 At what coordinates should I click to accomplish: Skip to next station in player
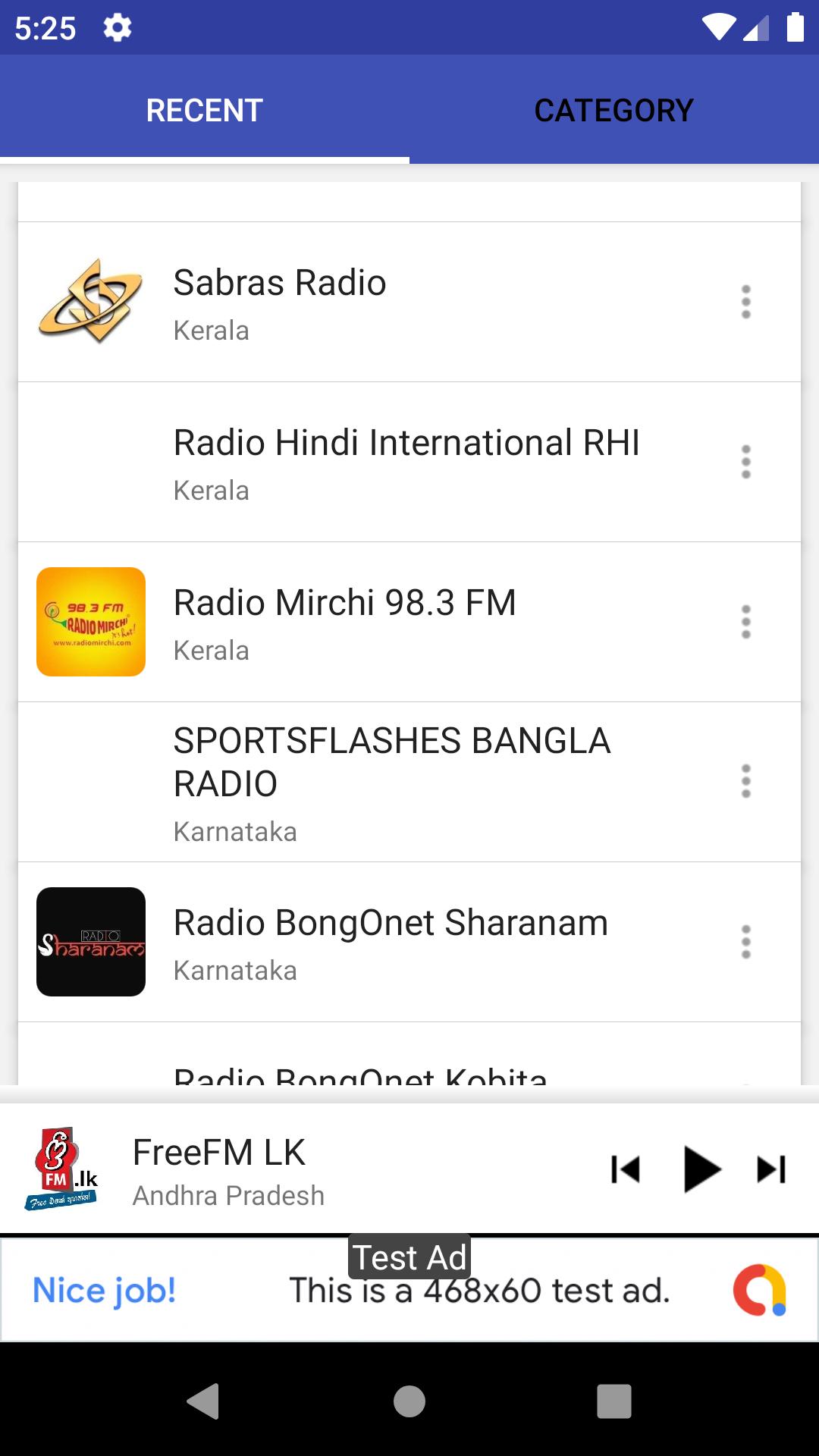pos(771,1169)
